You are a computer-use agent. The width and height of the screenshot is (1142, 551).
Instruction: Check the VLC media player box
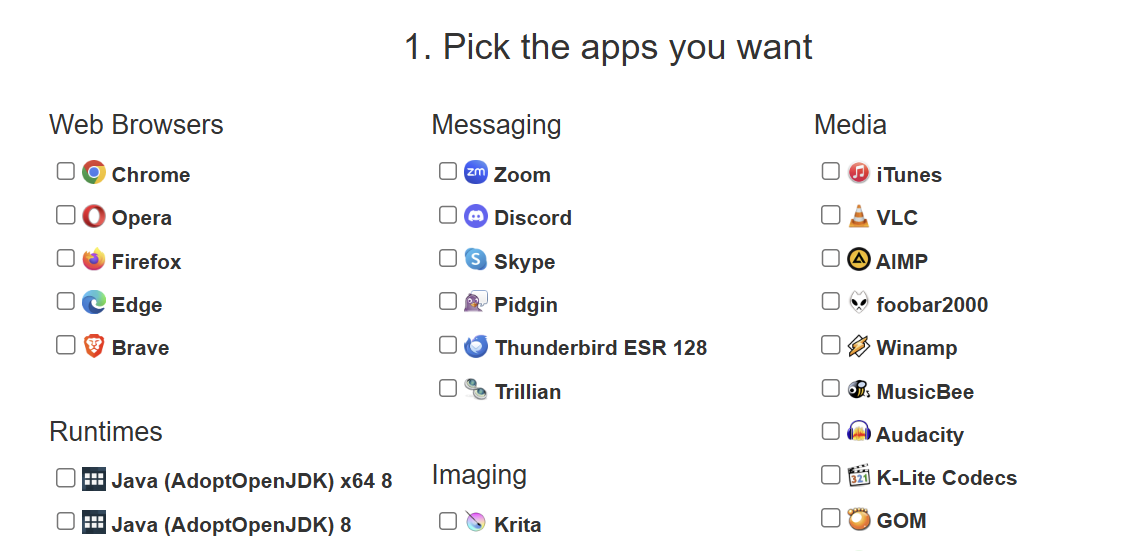[x=831, y=215]
